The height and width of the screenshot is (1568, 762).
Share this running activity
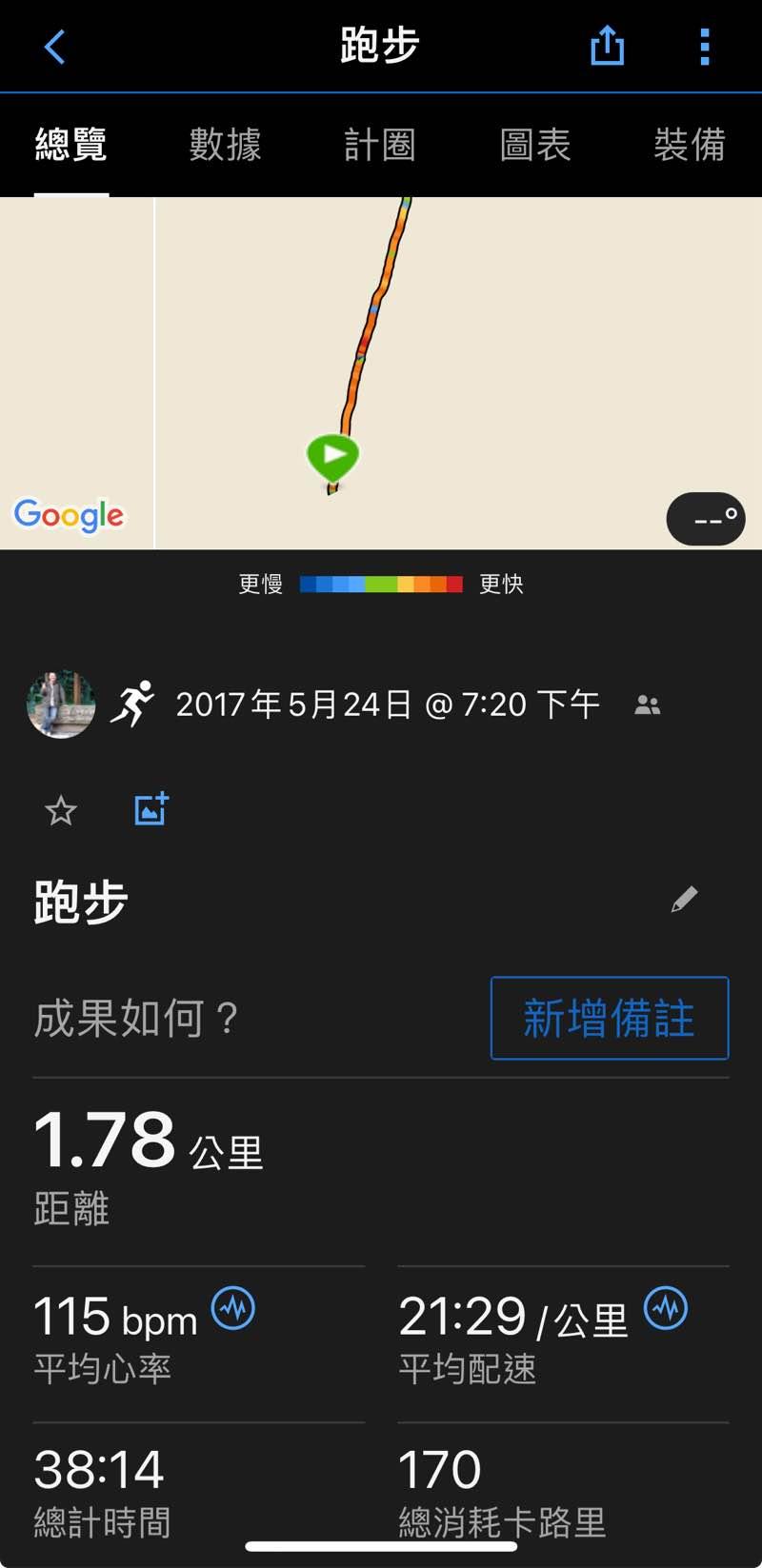click(x=607, y=46)
